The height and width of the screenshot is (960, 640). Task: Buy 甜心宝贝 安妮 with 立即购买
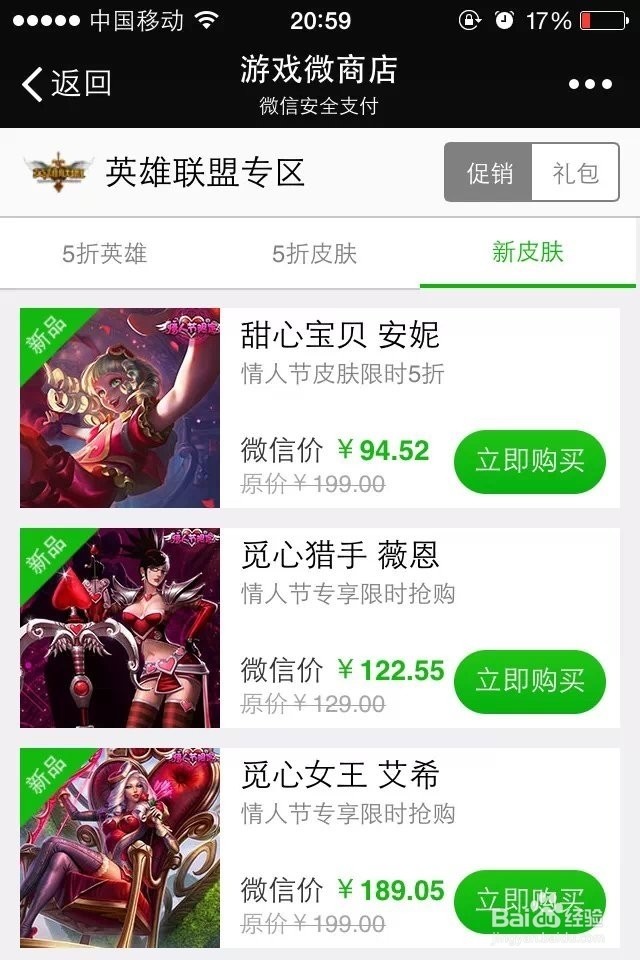(529, 462)
